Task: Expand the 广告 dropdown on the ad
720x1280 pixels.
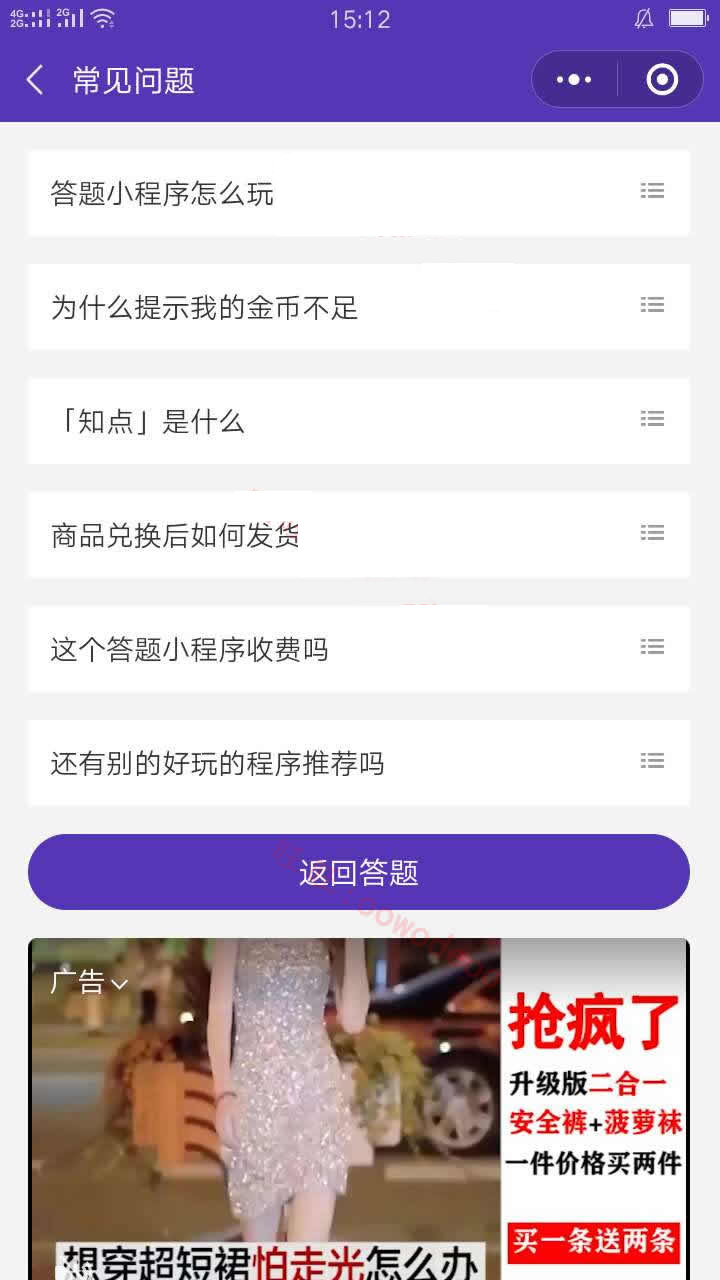Action: (90, 983)
